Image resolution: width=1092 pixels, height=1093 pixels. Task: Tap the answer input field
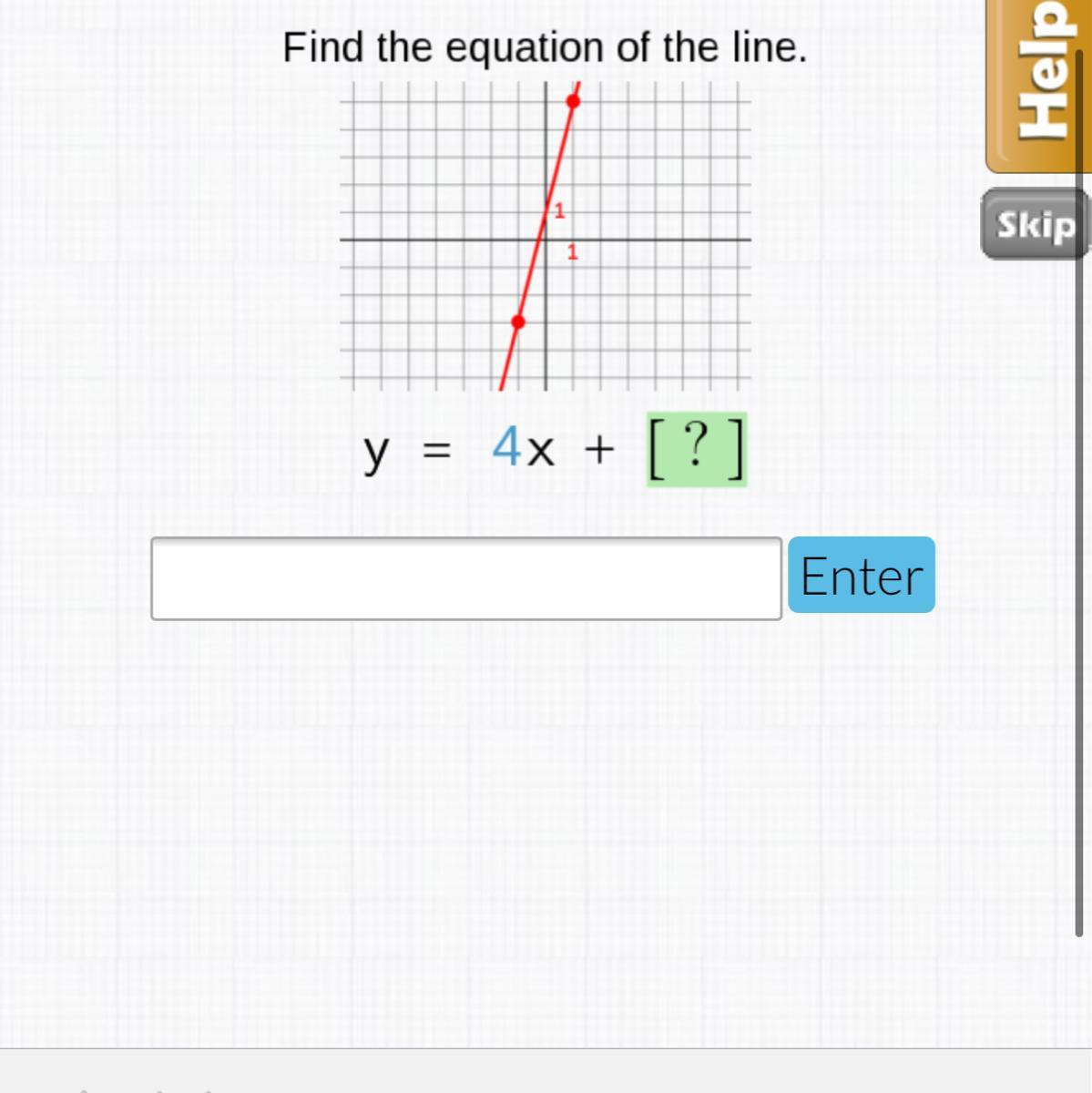coord(466,578)
